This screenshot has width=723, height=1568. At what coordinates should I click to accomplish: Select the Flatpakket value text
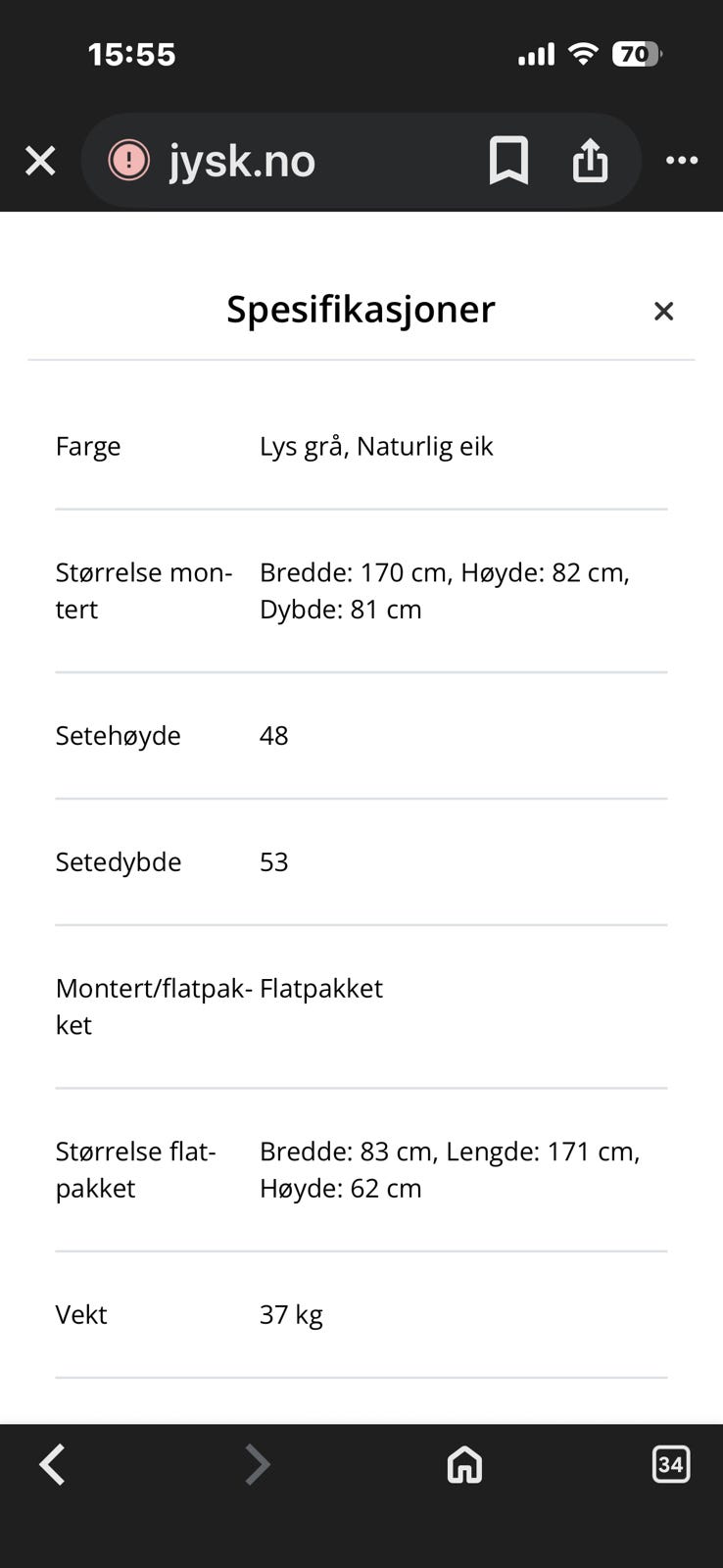tap(320, 988)
